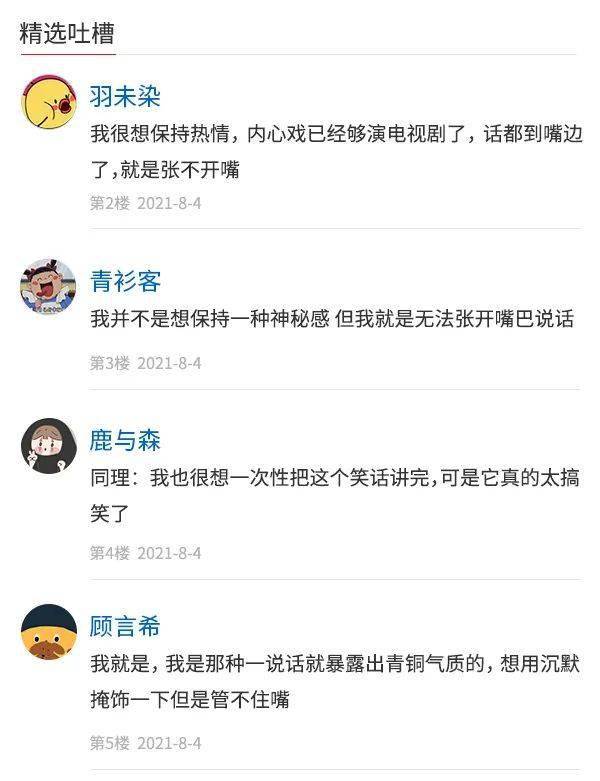Screen dimensions: 600x781
Task: Tap the avatar next to 羽未染
Action: (x=49, y=102)
